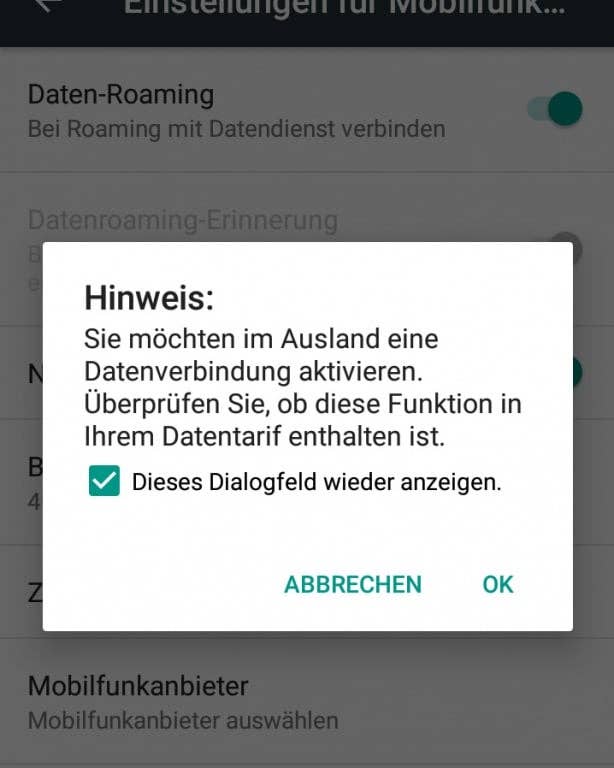Uncheck 'Dieses Dialogfeld wieder anzeigen'
The width and height of the screenshot is (614, 768).
tap(104, 481)
